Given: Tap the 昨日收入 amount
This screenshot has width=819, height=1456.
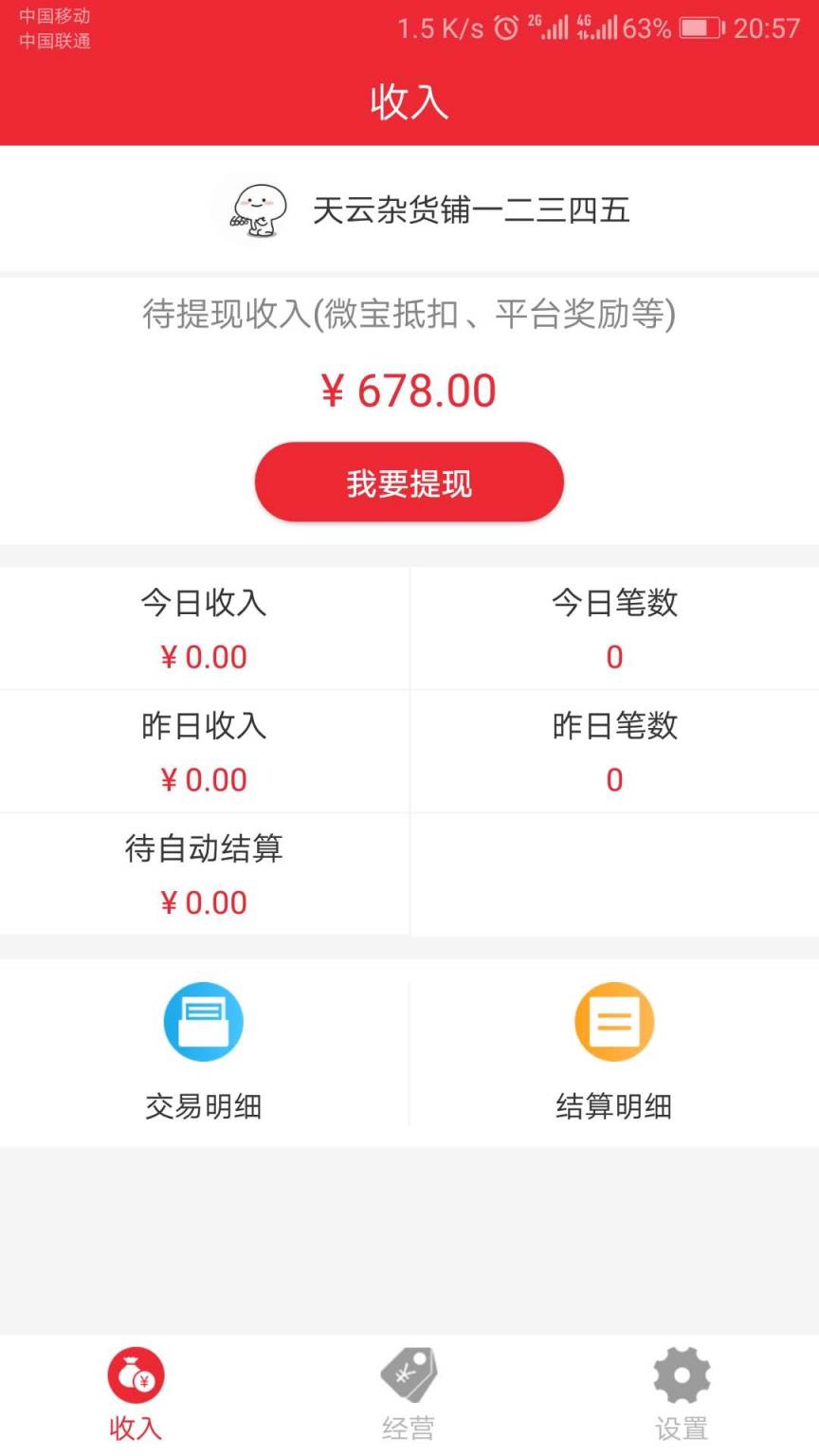Looking at the screenshot, I should 204,779.
